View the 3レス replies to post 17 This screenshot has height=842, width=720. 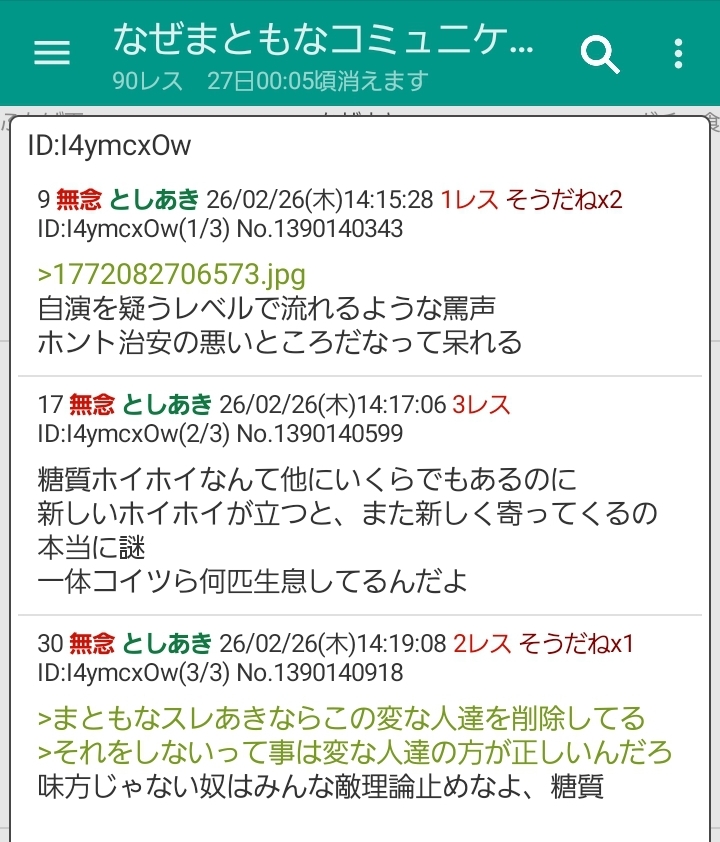[x=481, y=405]
